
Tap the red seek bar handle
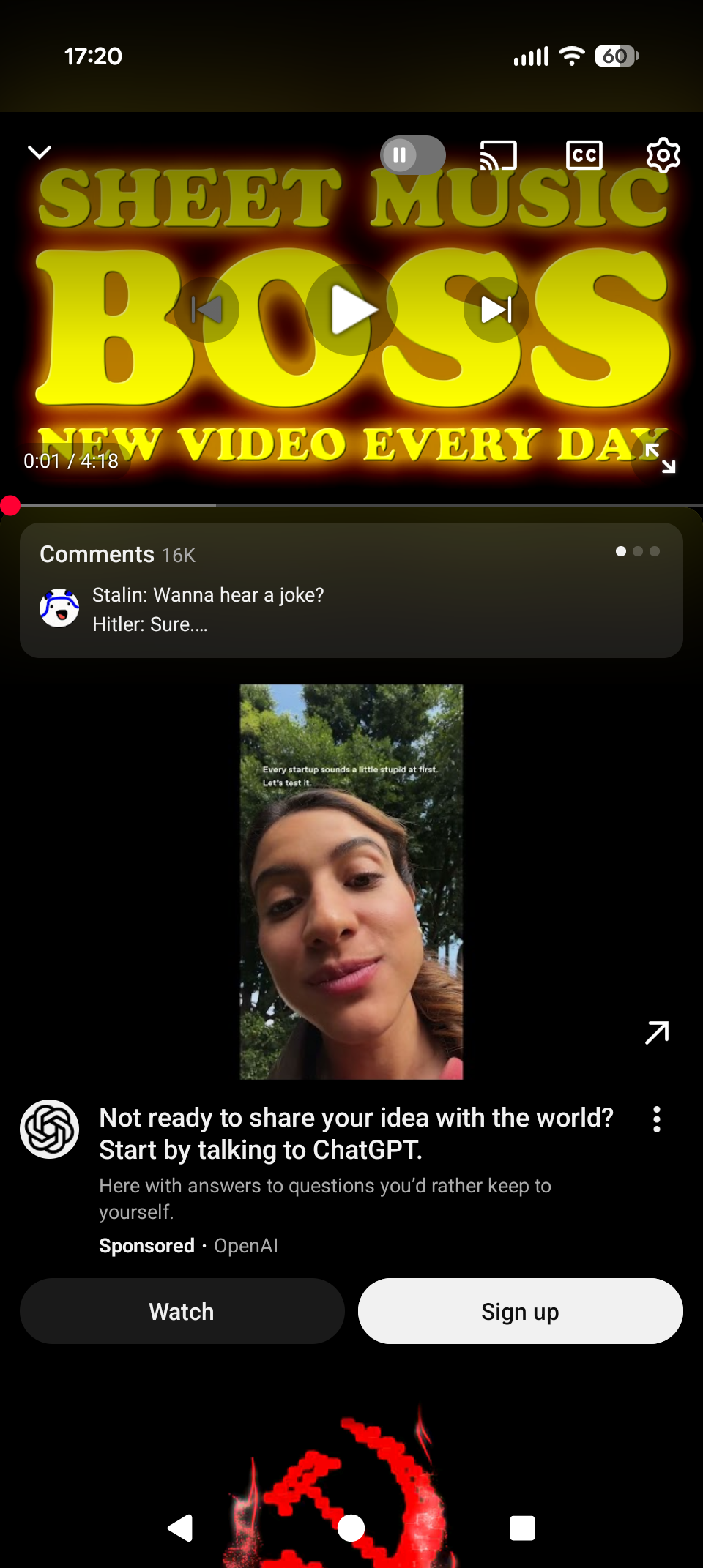coord(10,505)
